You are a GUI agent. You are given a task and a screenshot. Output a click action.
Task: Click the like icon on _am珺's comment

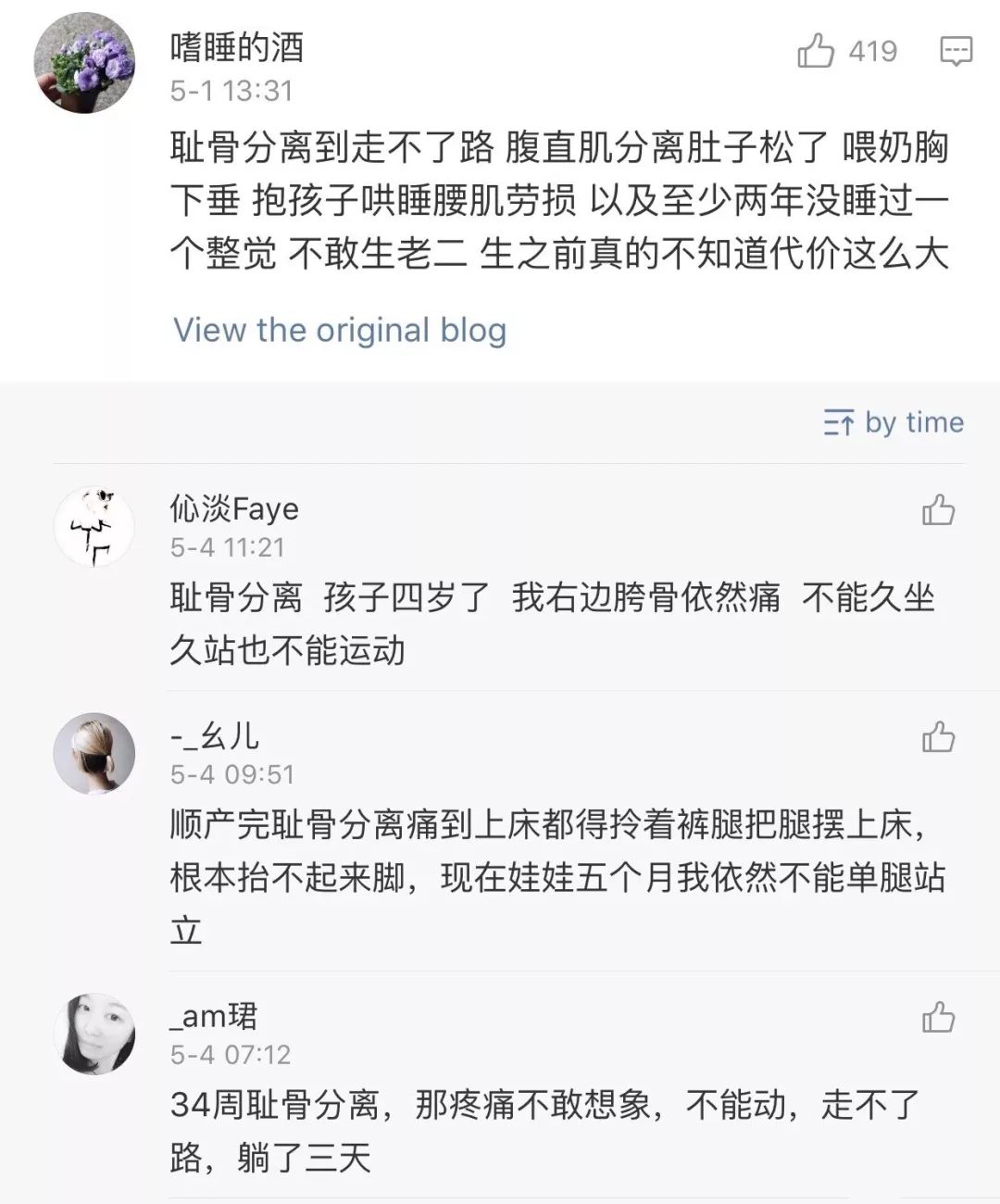[x=939, y=1015]
